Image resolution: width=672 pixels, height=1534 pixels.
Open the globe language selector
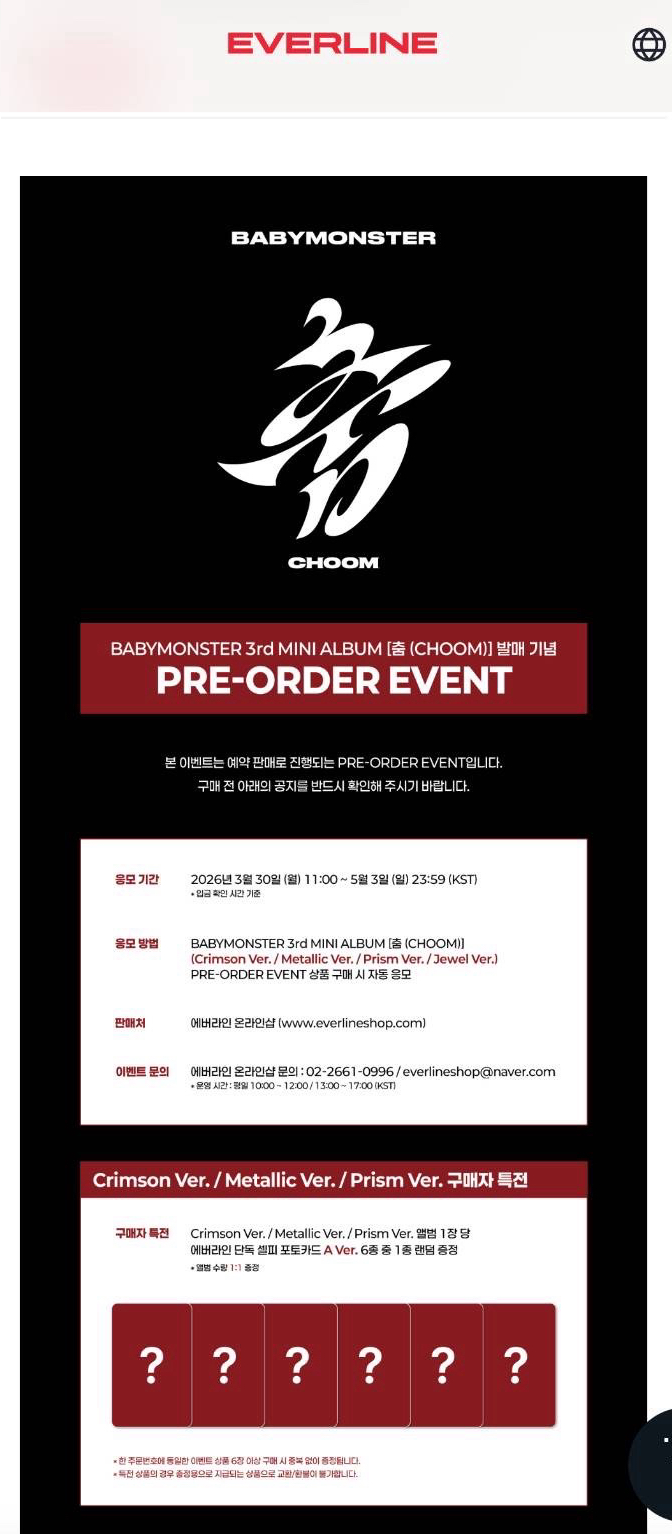point(648,44)
